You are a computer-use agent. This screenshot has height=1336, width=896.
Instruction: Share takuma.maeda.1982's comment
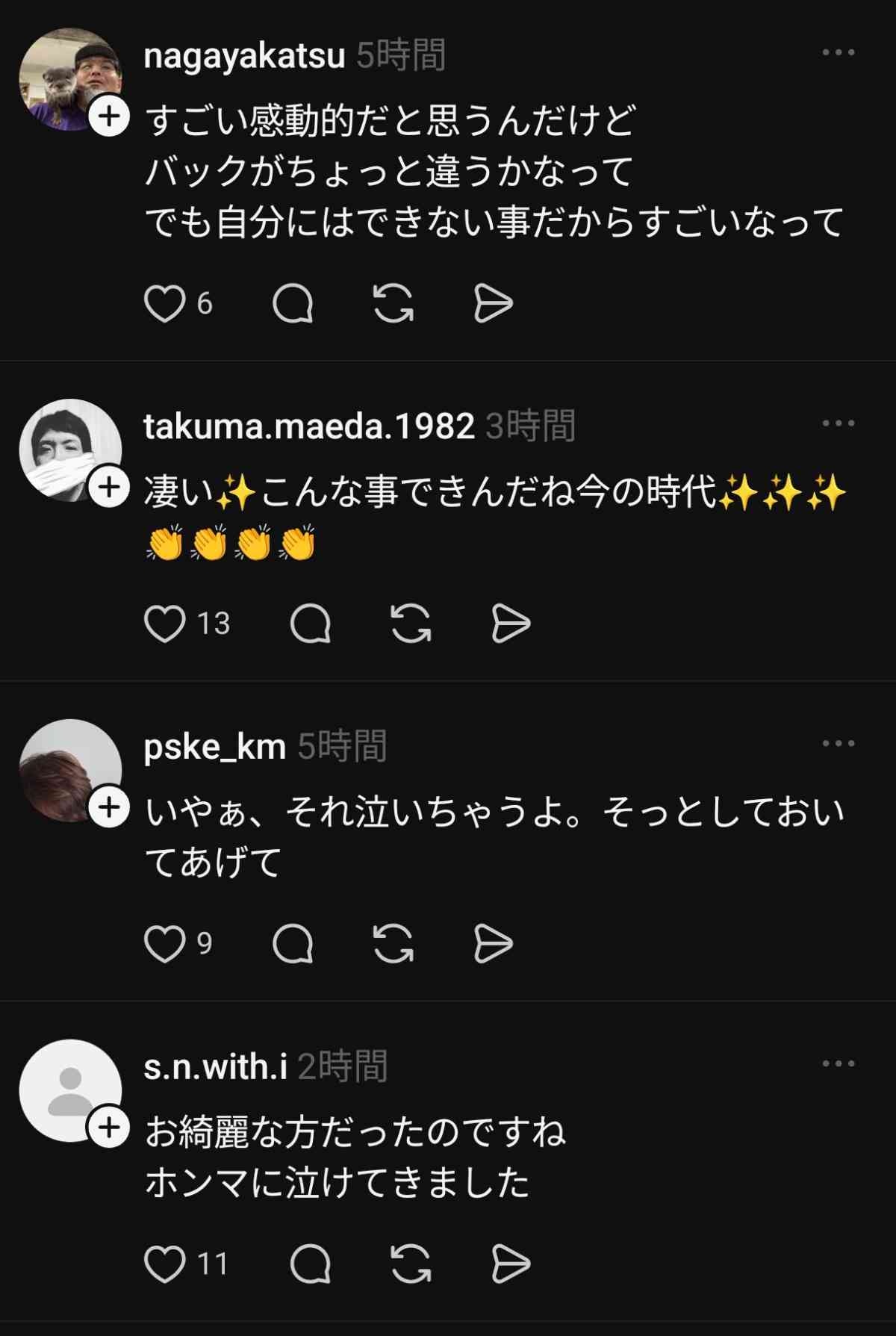[511, 624]
